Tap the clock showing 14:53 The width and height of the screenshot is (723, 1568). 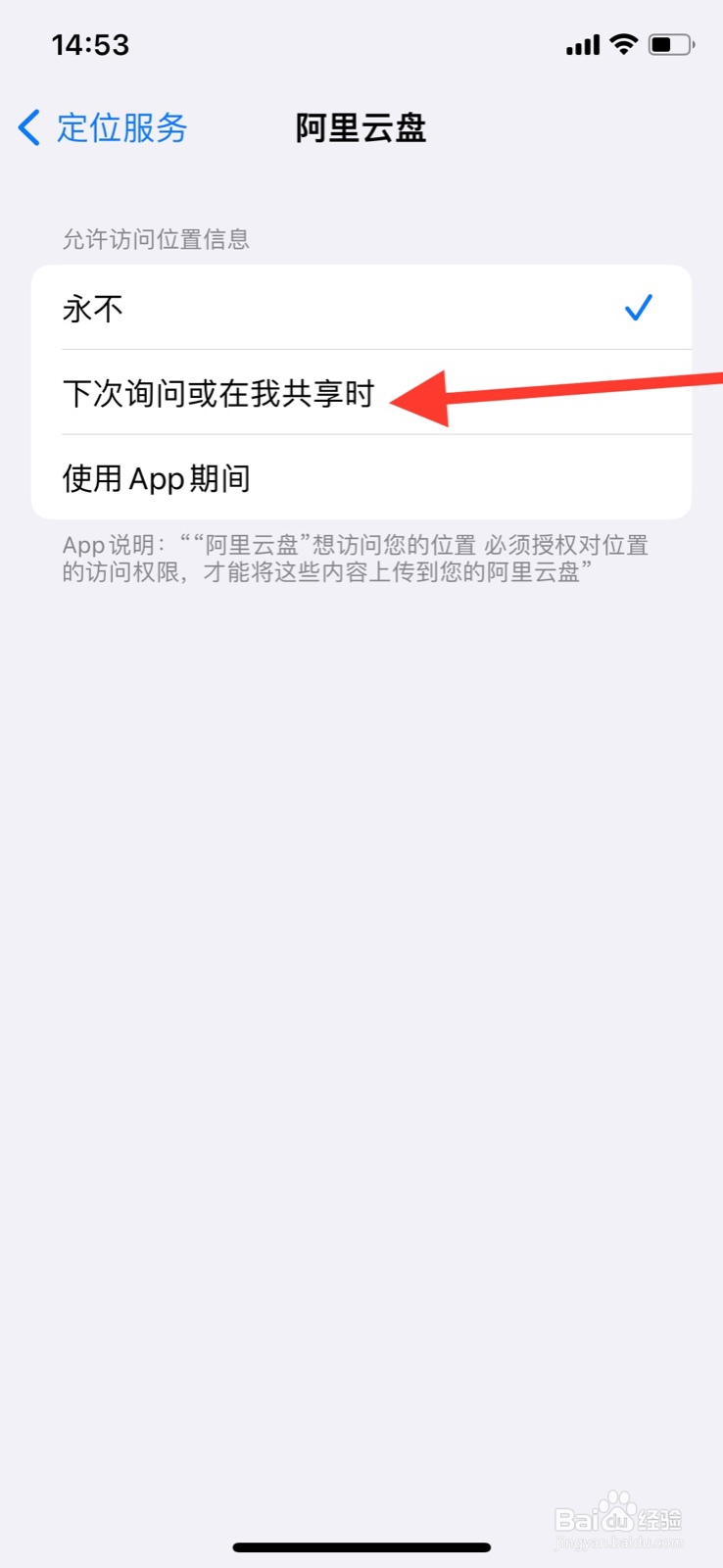coord(90,44)
